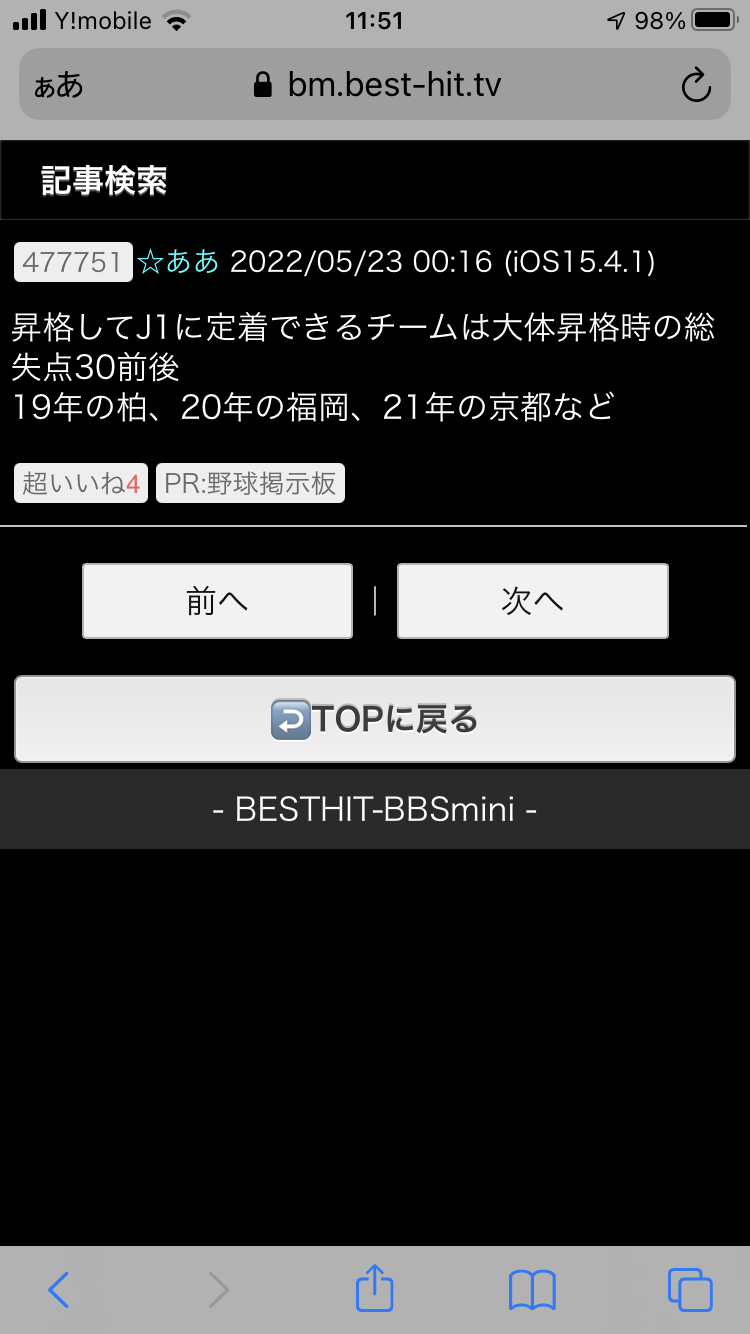Viewport: 750px width, 1334px height.
Task: Show open Safari tabs
Action: click(x=690, y=1290)
